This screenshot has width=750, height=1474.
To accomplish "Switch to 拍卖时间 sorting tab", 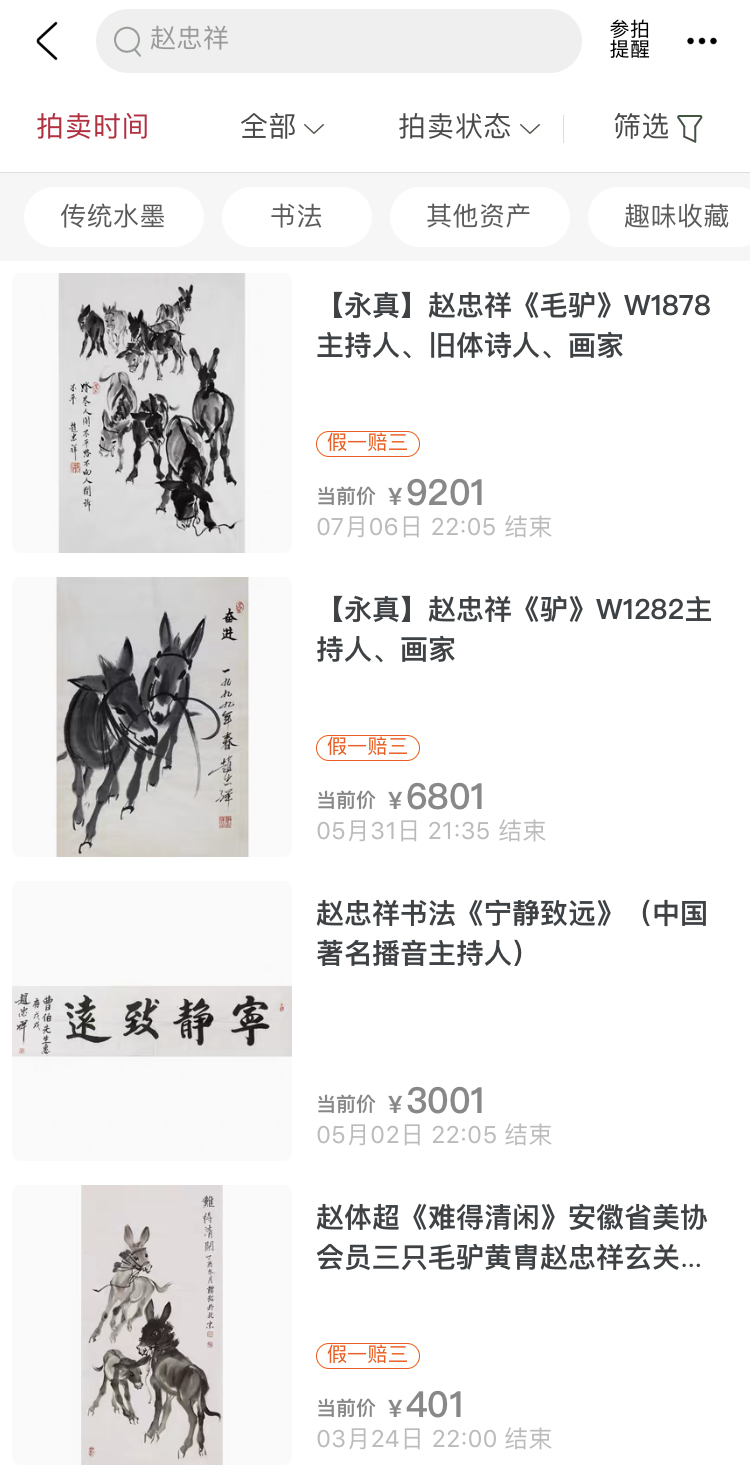I will [x=92, y=129].
